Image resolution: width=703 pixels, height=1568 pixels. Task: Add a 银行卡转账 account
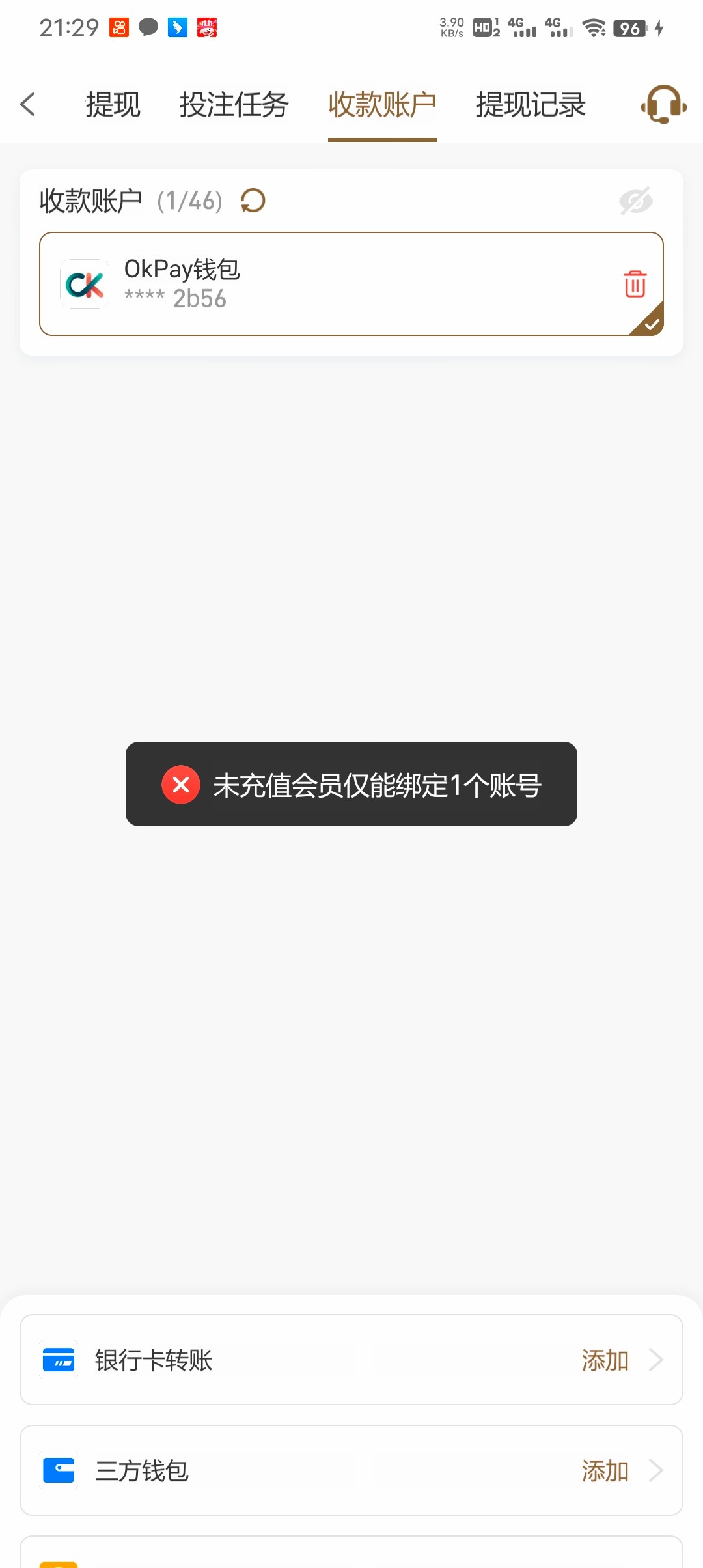(351, 1360)
